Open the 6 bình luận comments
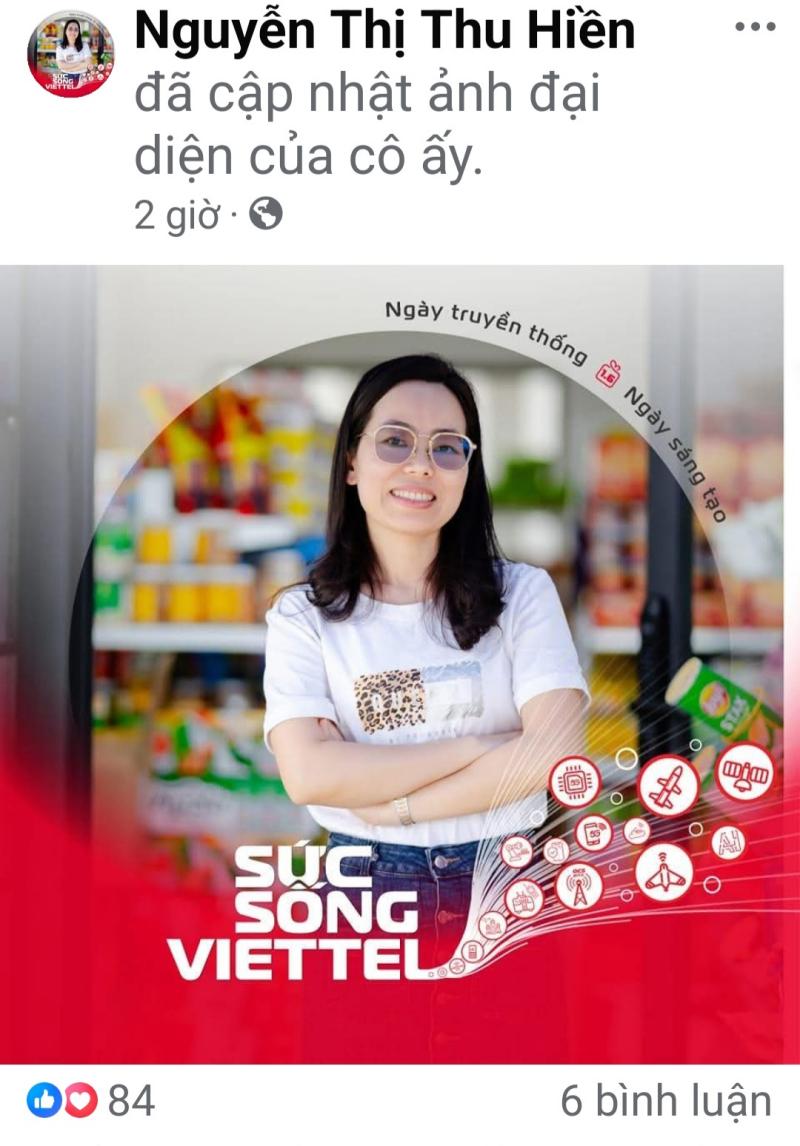 point(665,1101)
